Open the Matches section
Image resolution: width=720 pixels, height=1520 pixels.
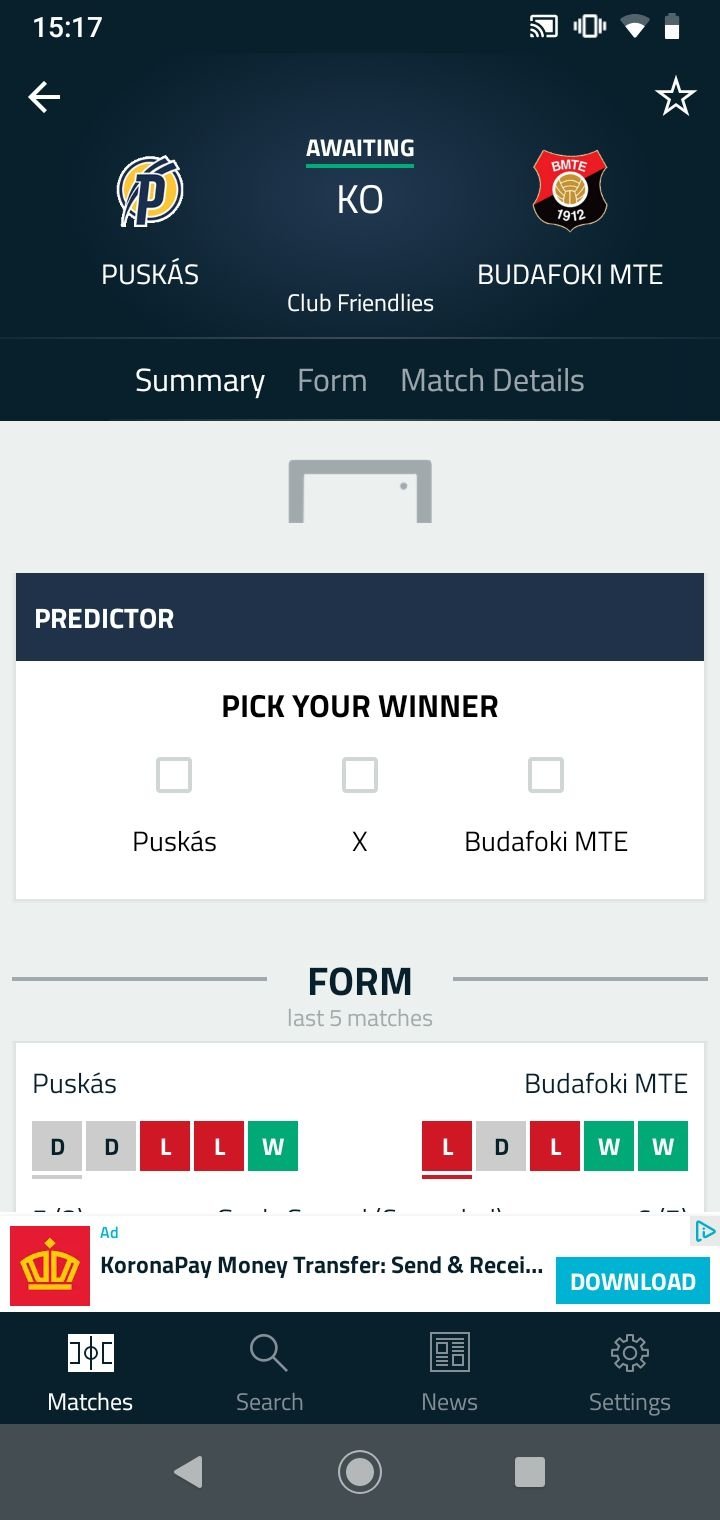[x=89, y=1370]
